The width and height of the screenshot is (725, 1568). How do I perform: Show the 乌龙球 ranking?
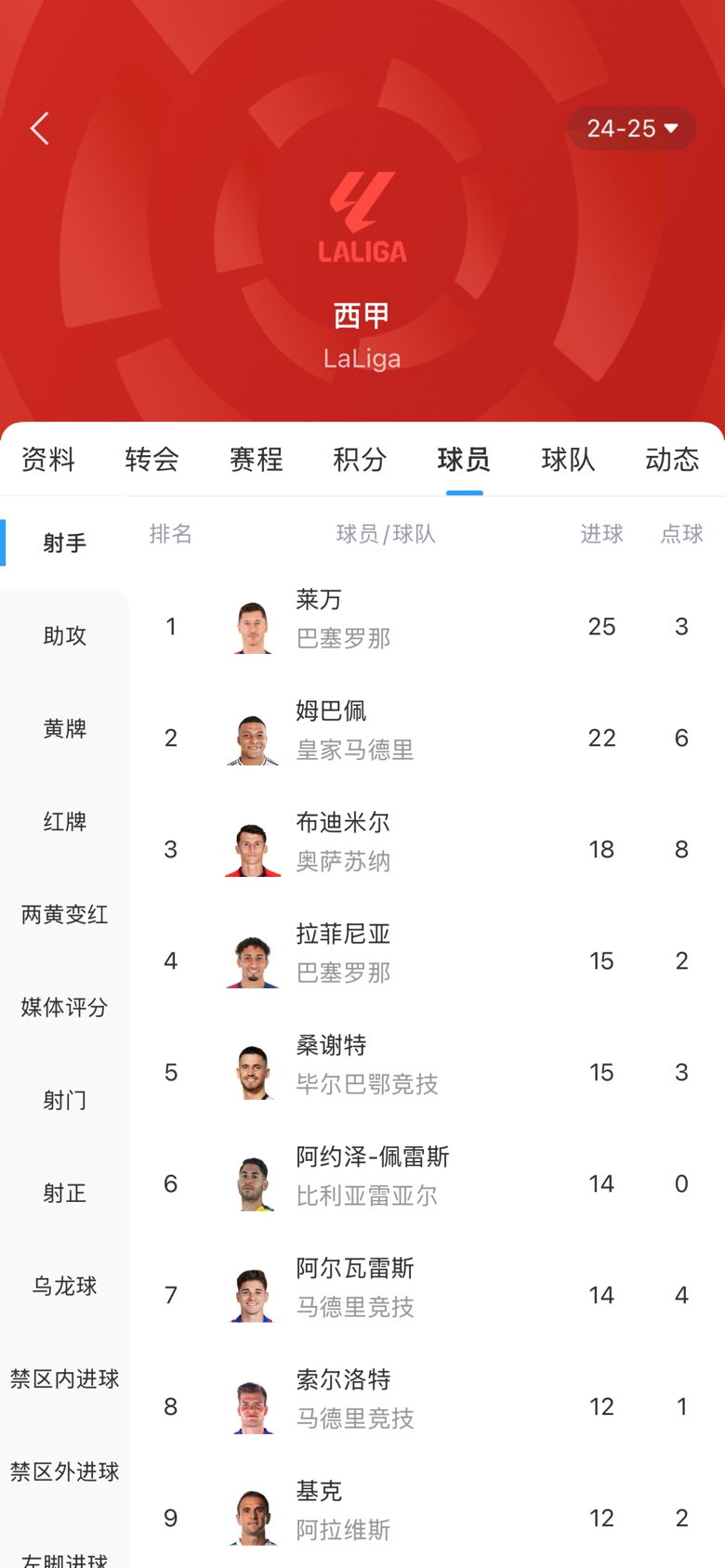(x=65, y=1286)
